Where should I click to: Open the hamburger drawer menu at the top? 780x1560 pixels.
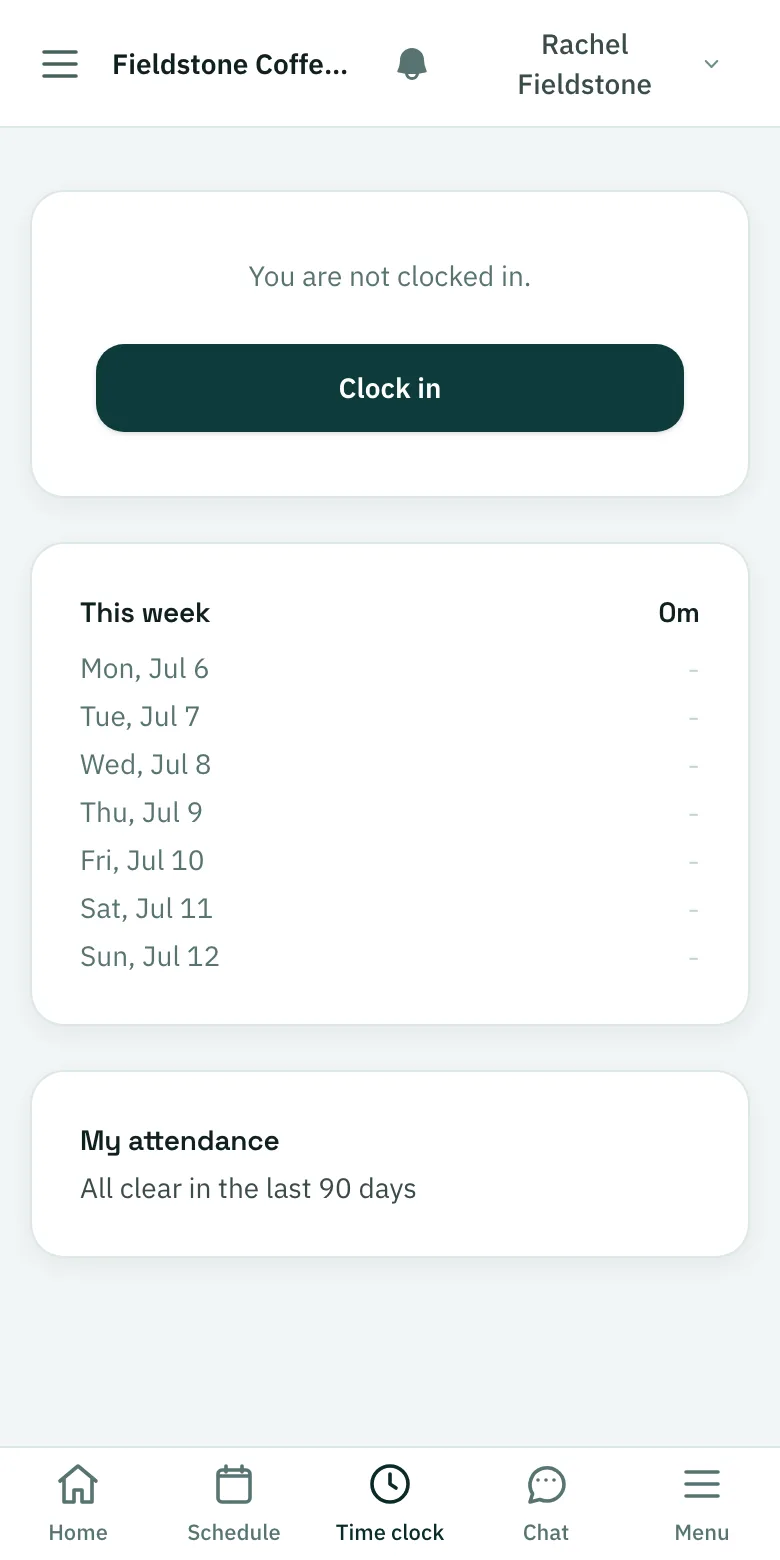(x=60, y=64)
